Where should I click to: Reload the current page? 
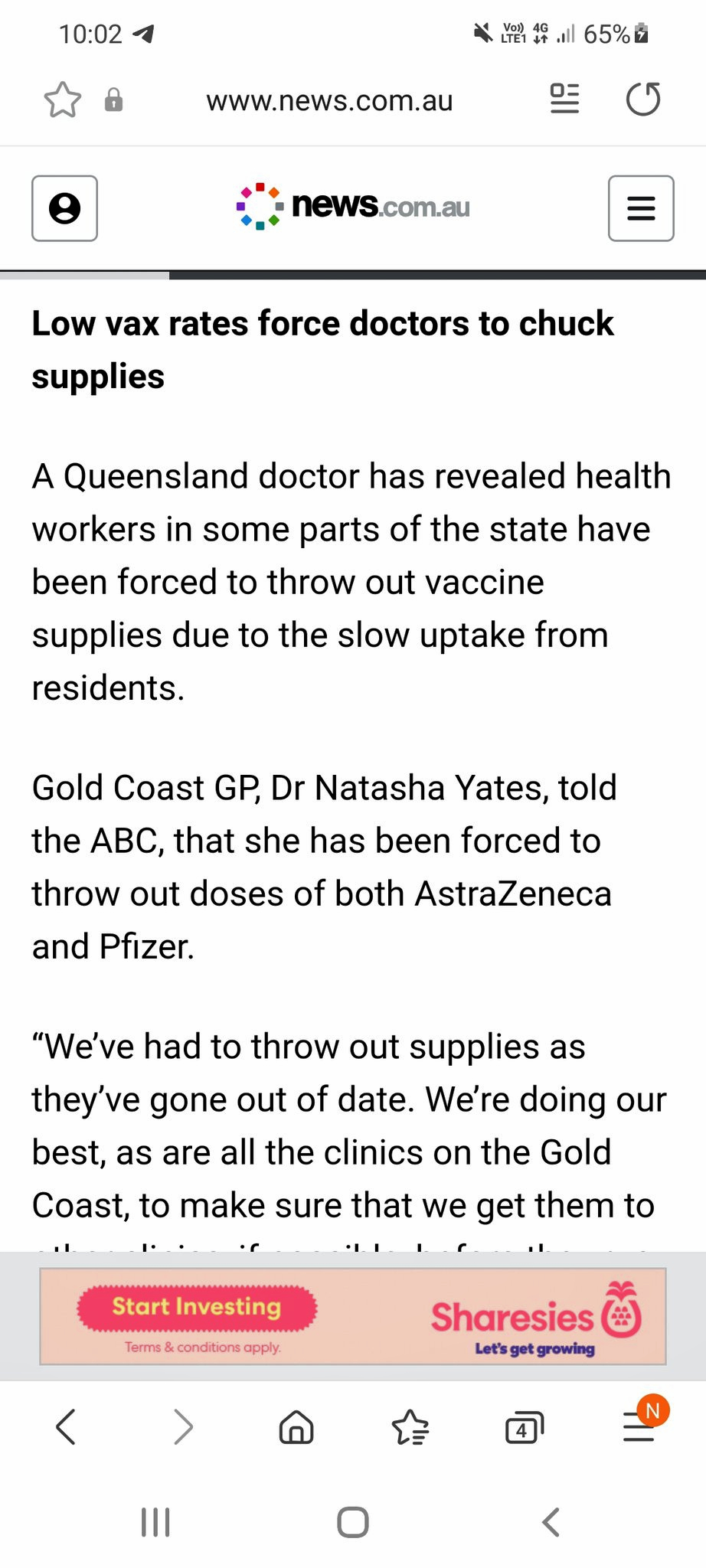point(643,100)
